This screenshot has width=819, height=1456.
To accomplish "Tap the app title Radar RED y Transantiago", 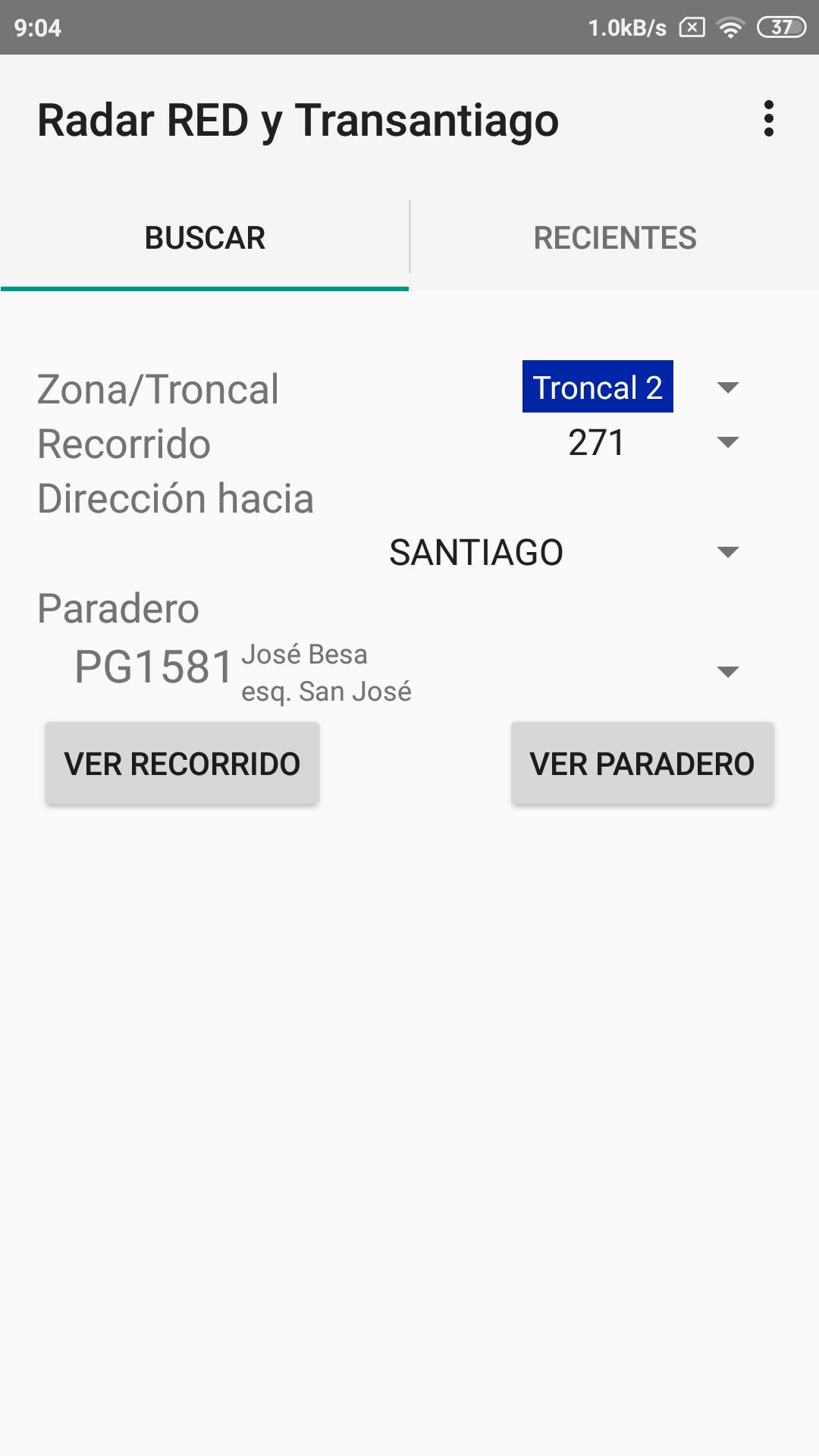I will pyautogui.click(x=298, y=119).
